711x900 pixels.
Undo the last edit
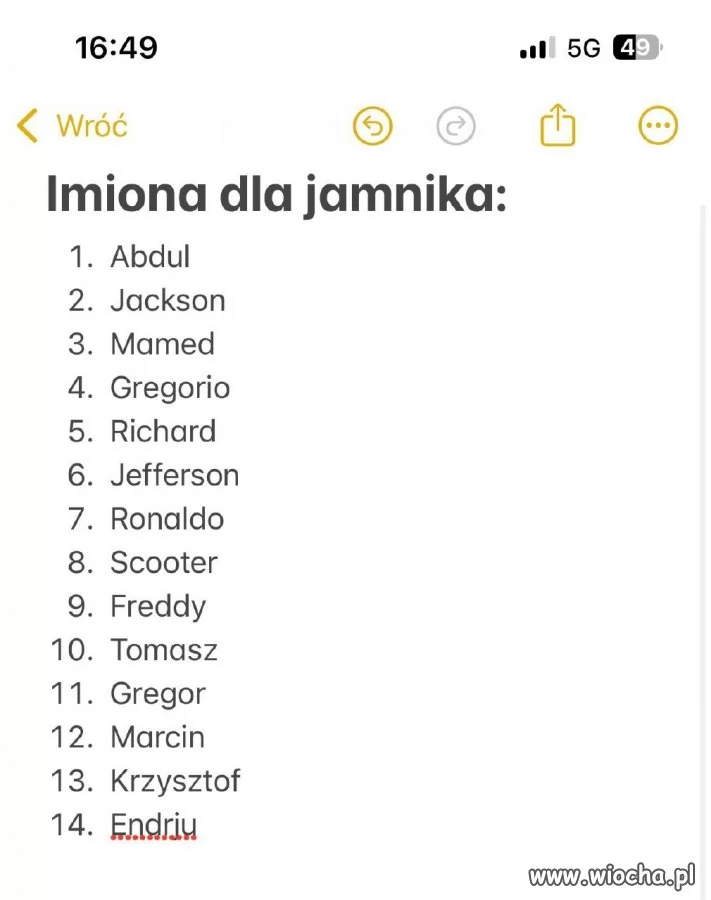click(373, 126)
